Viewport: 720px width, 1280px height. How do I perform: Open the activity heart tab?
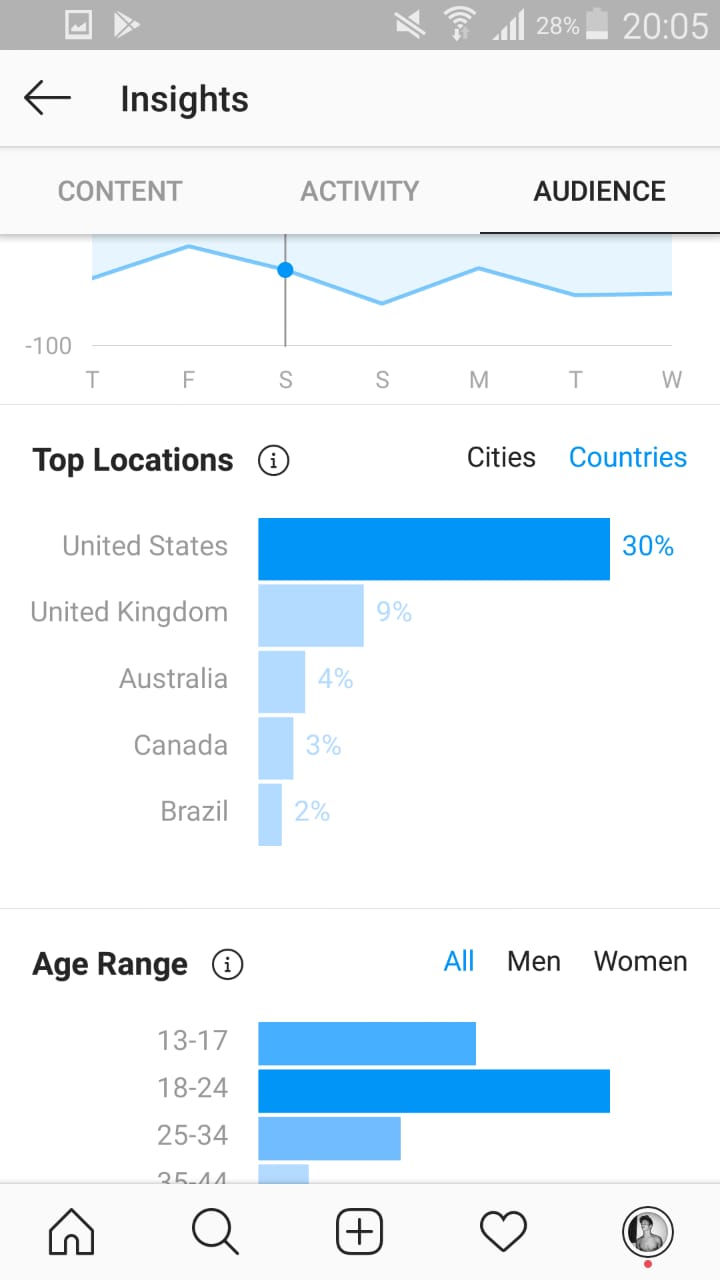[503, 1232]
